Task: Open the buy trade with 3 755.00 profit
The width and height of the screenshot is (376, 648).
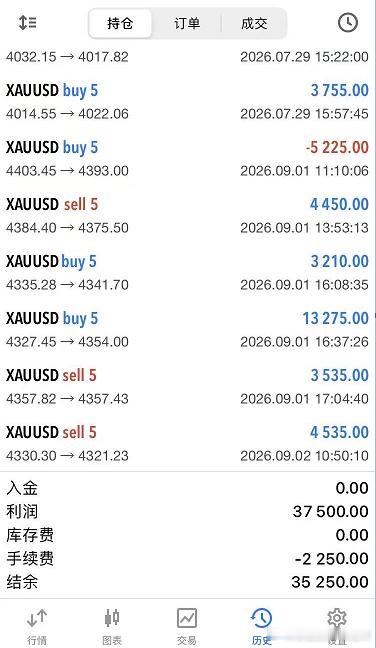Action: coord(188,102)
